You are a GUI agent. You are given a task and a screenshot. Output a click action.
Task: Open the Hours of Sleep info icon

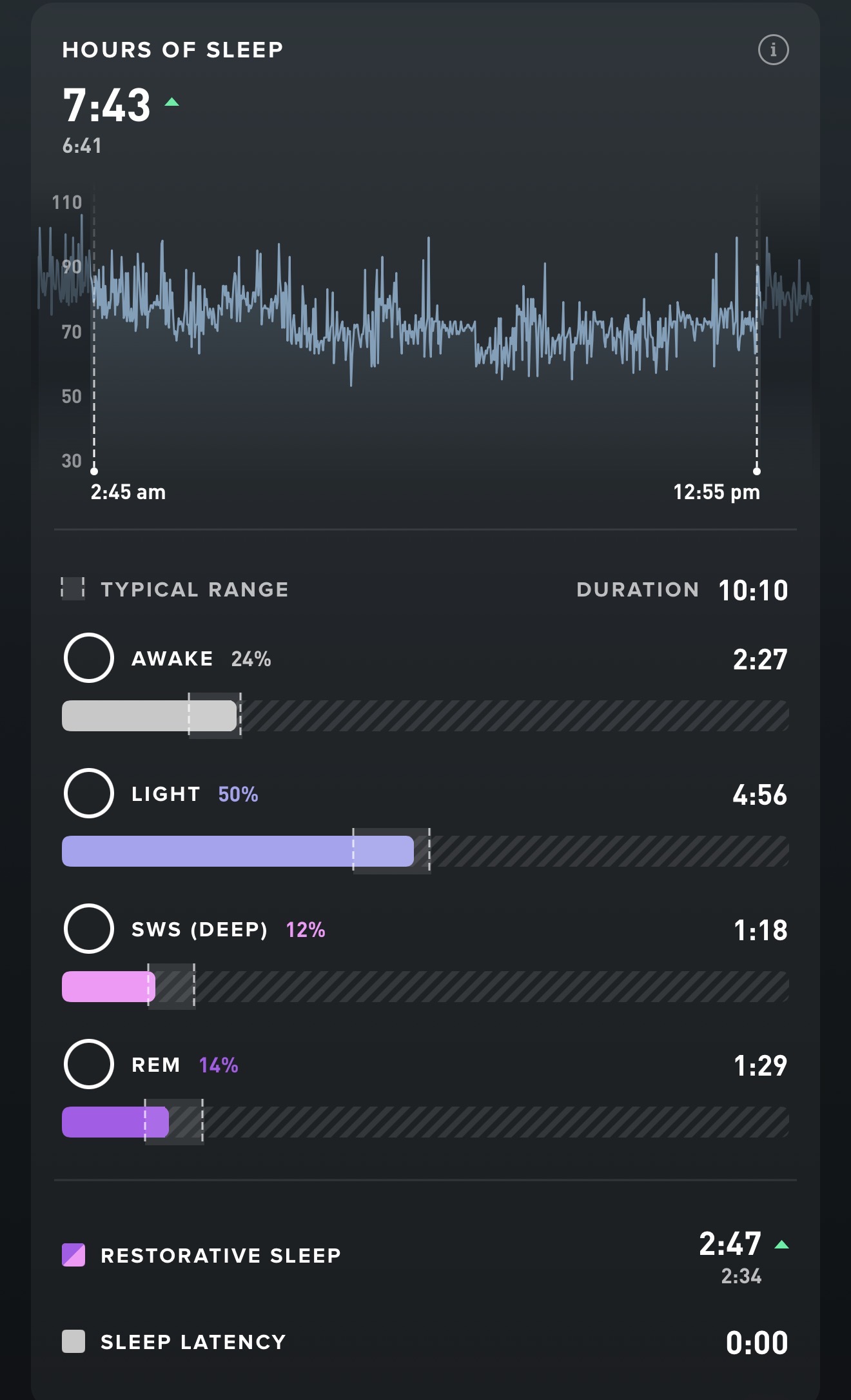pyautogui.click(x=773, y=50)
